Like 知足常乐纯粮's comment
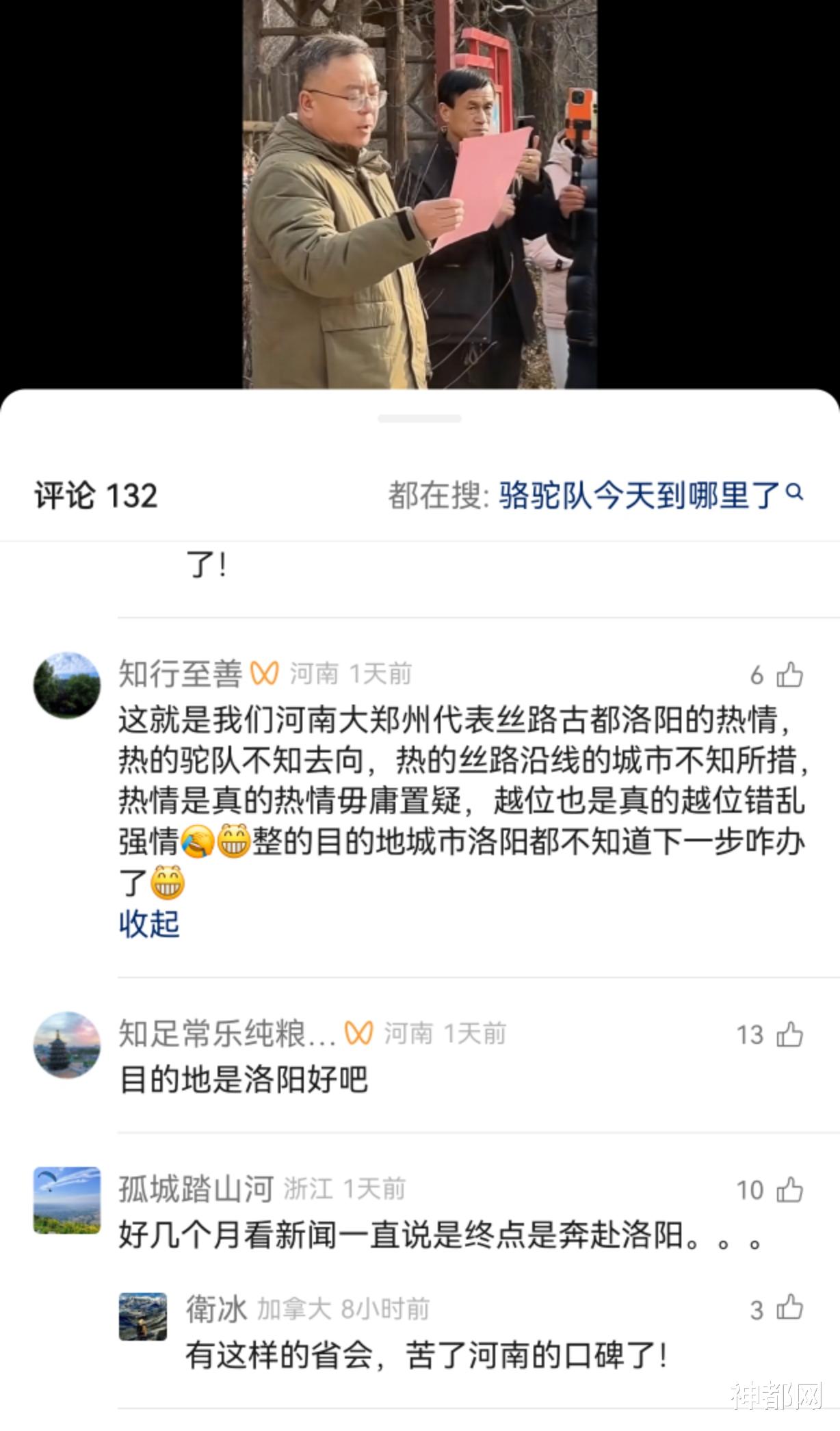Viewport: 840px width, 1431px height. click(789, 1035)
